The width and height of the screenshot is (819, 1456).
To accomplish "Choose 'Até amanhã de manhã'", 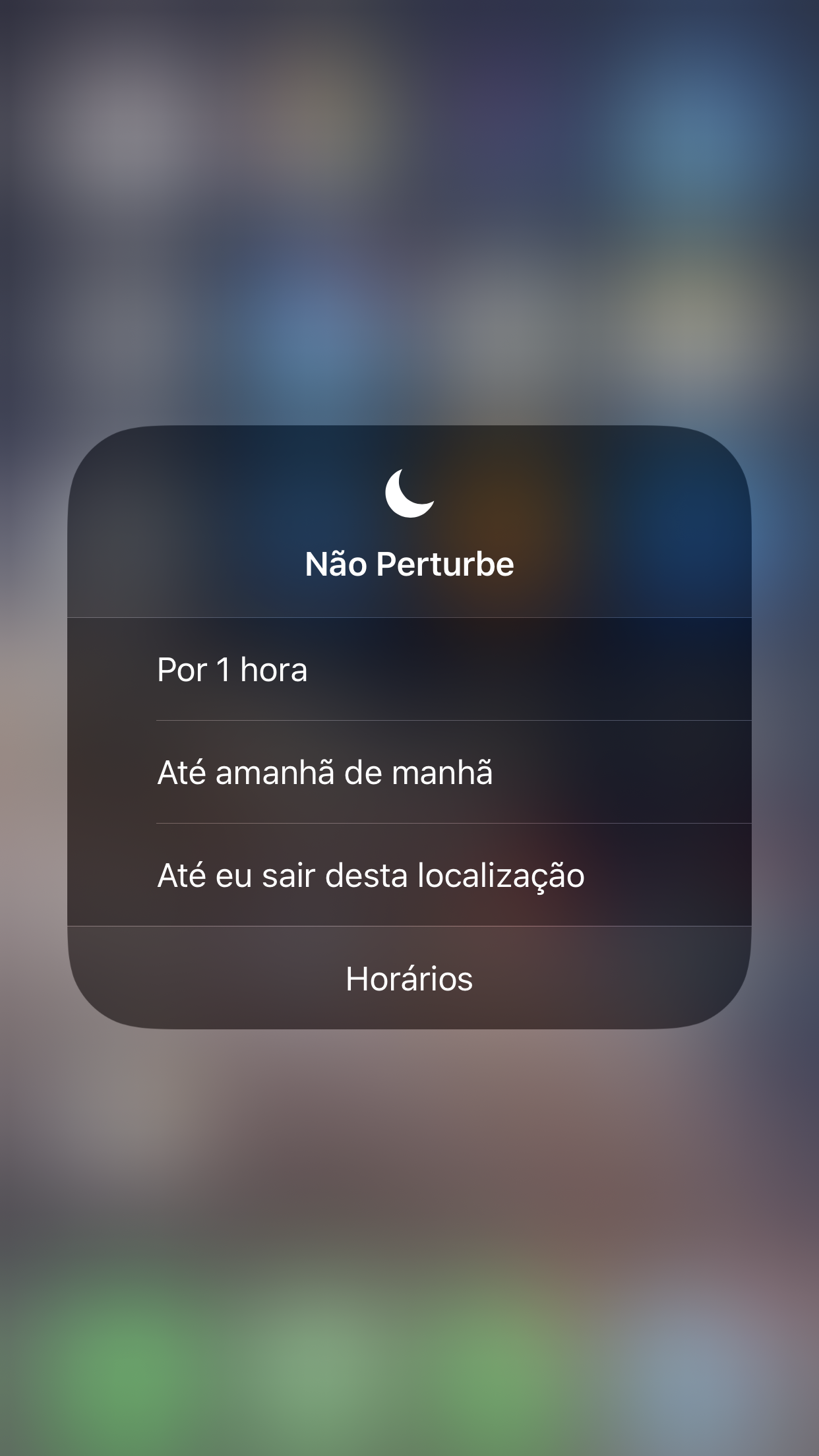I will point(409,772).
